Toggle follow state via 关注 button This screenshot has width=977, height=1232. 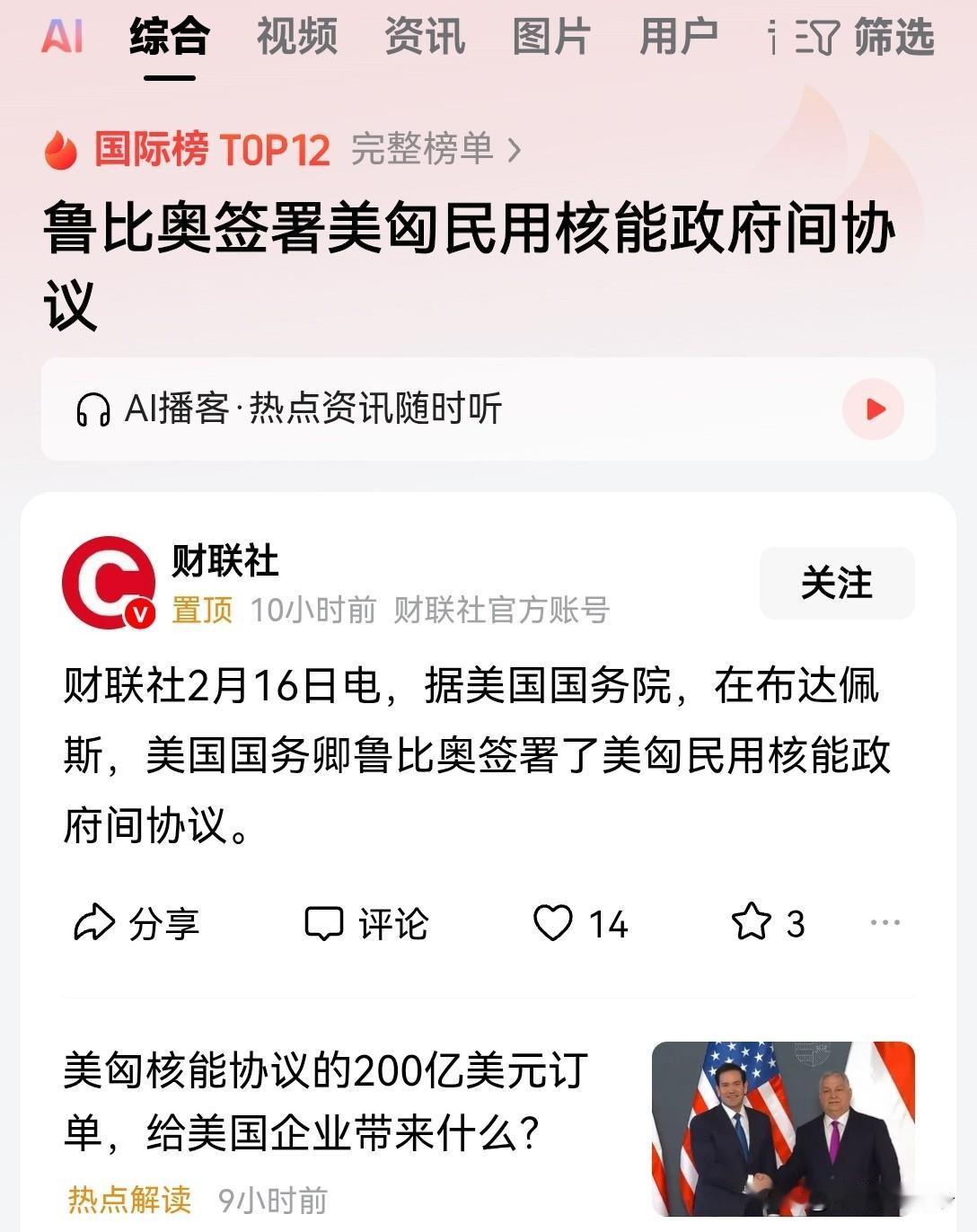(x=837, y=583)
